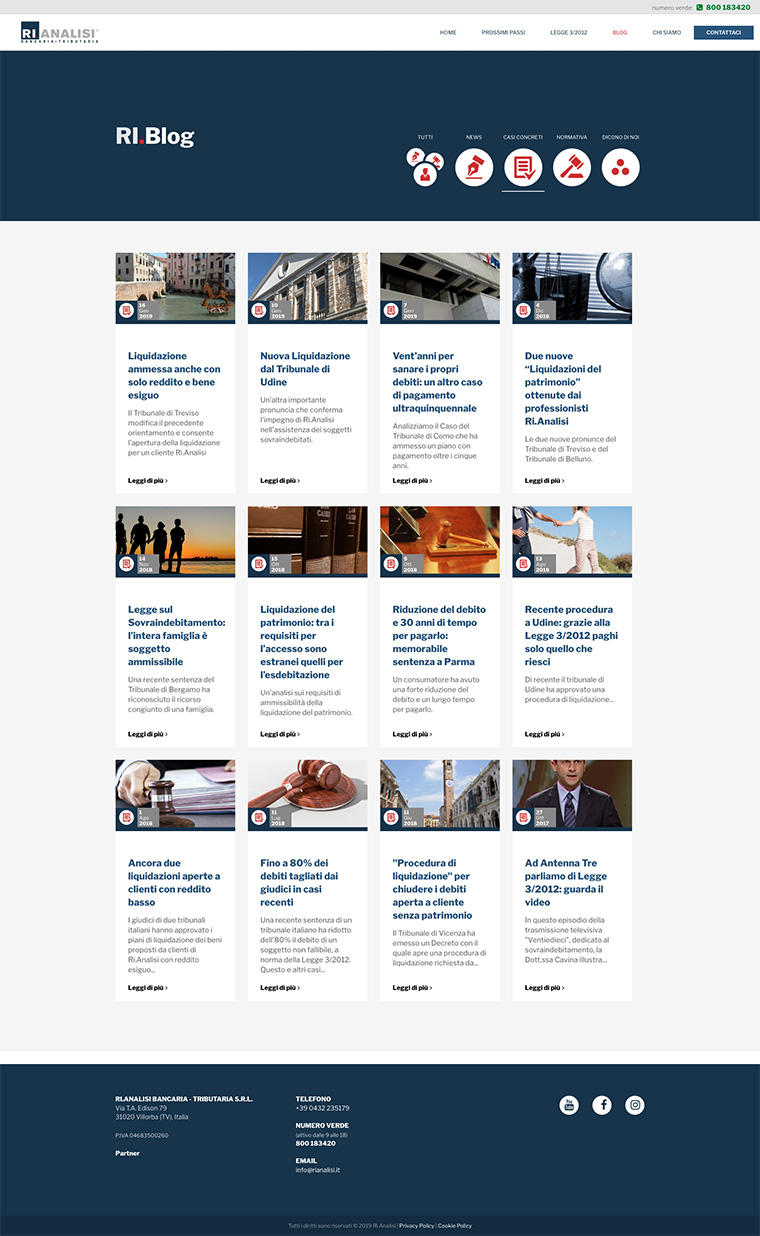Visit the YouTube channel icon
This screenshot has height=1236, width=760.
point(569,1105)
